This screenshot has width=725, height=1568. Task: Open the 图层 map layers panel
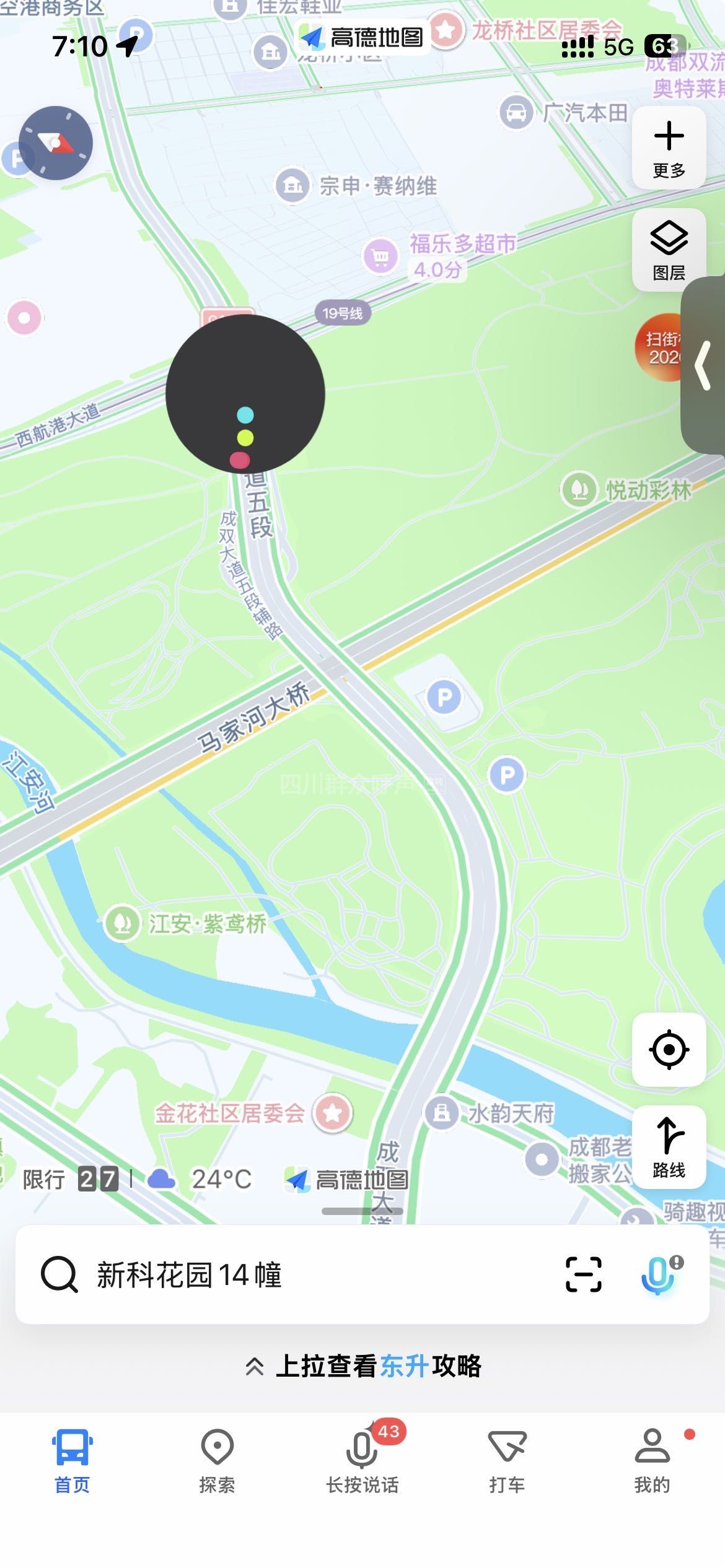(669, 250)
